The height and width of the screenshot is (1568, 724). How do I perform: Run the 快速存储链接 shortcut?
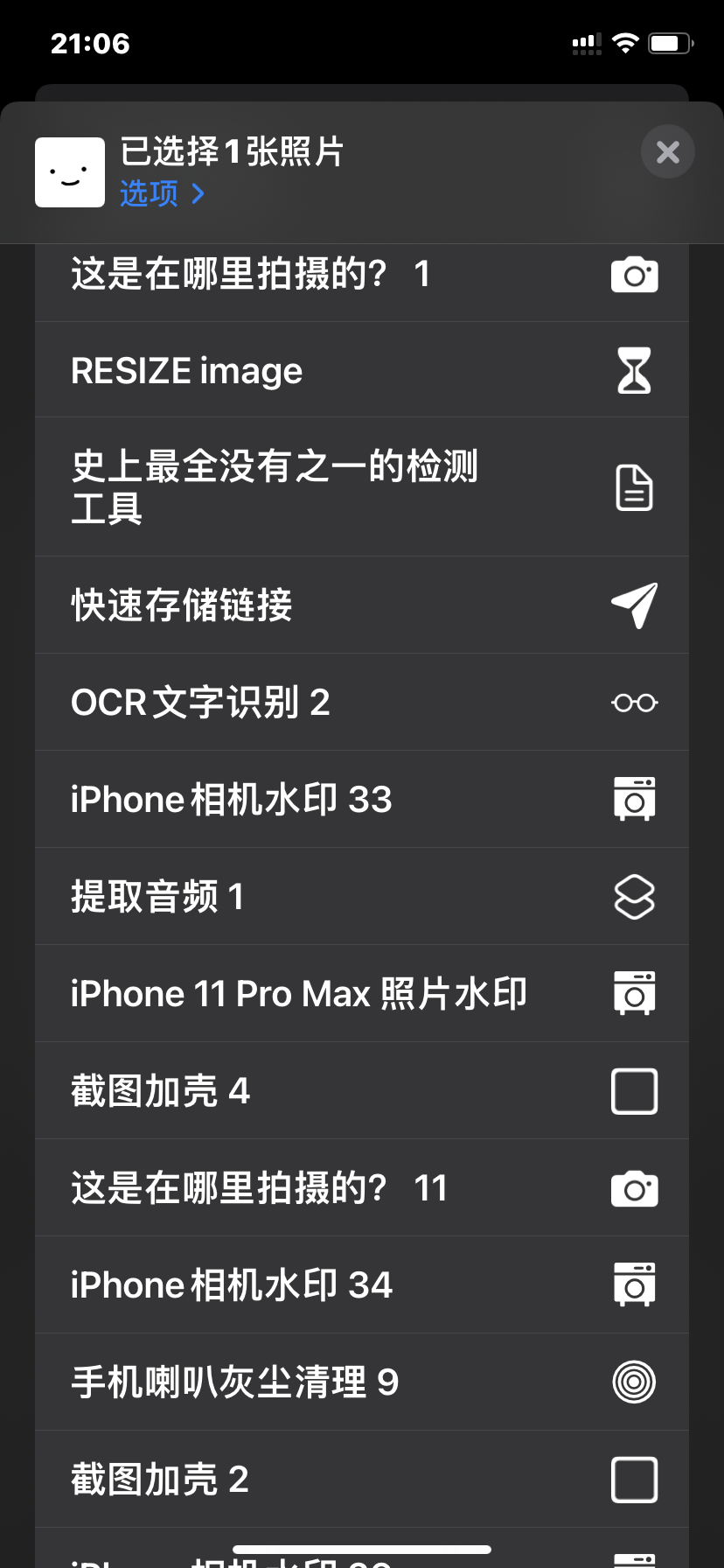(361, 605)
